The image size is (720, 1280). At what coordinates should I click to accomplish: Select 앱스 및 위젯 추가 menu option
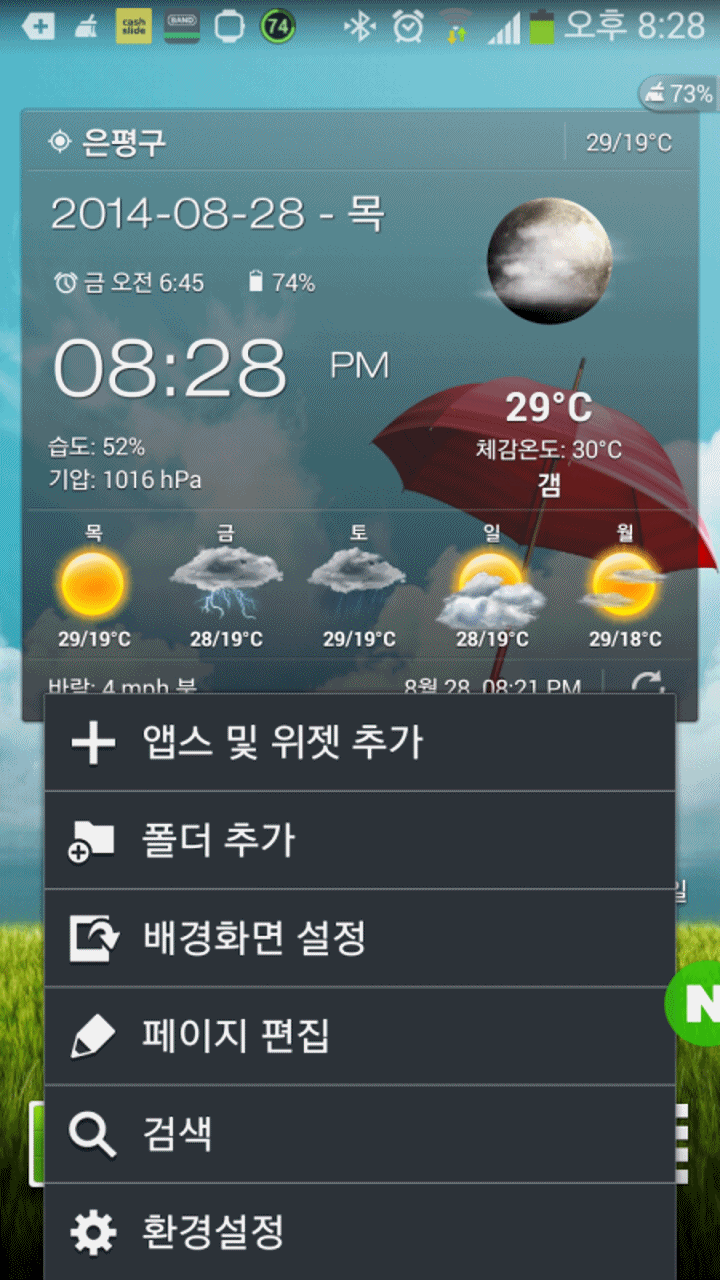360,743
